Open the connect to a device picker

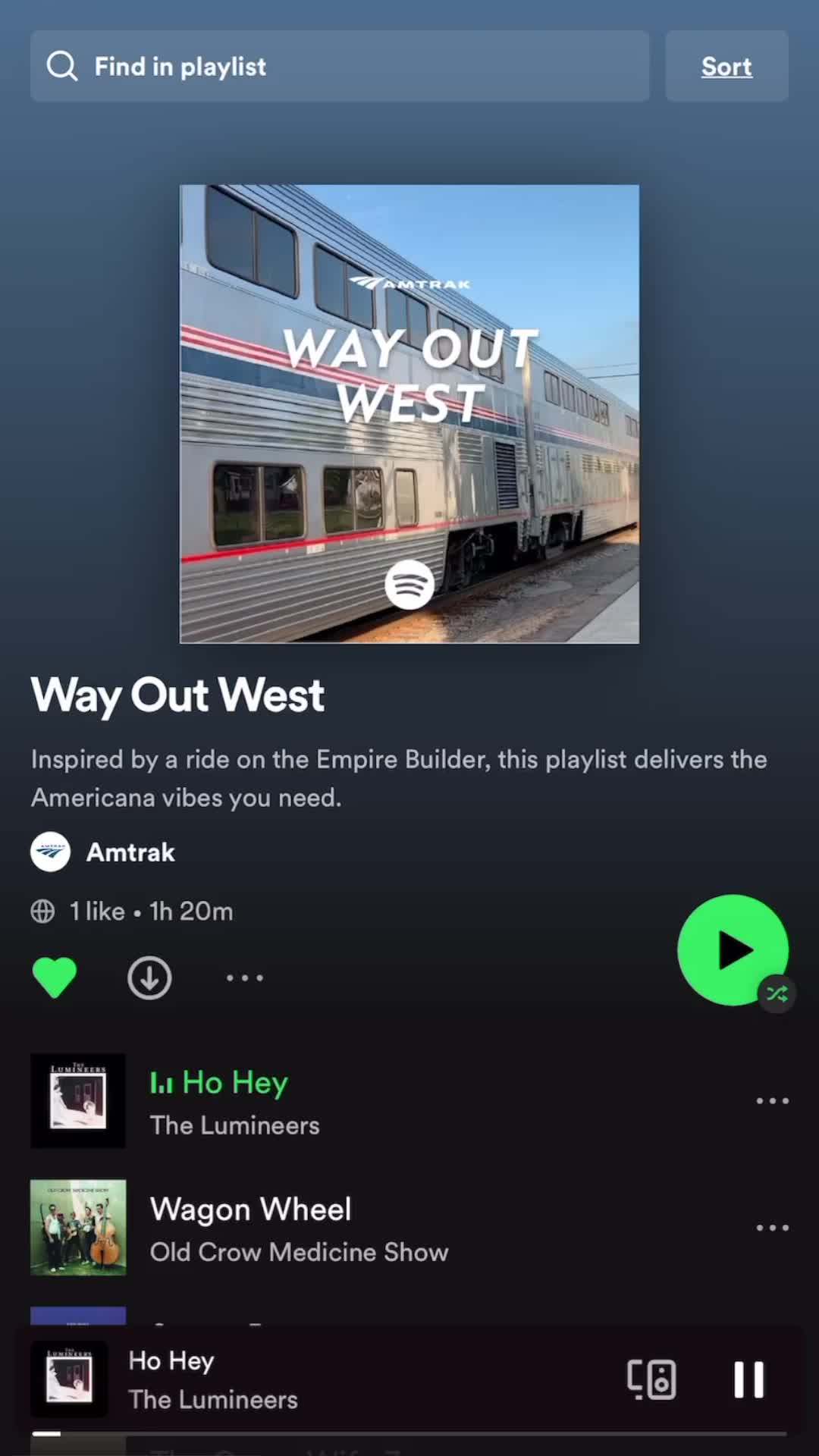(651, 1379)
